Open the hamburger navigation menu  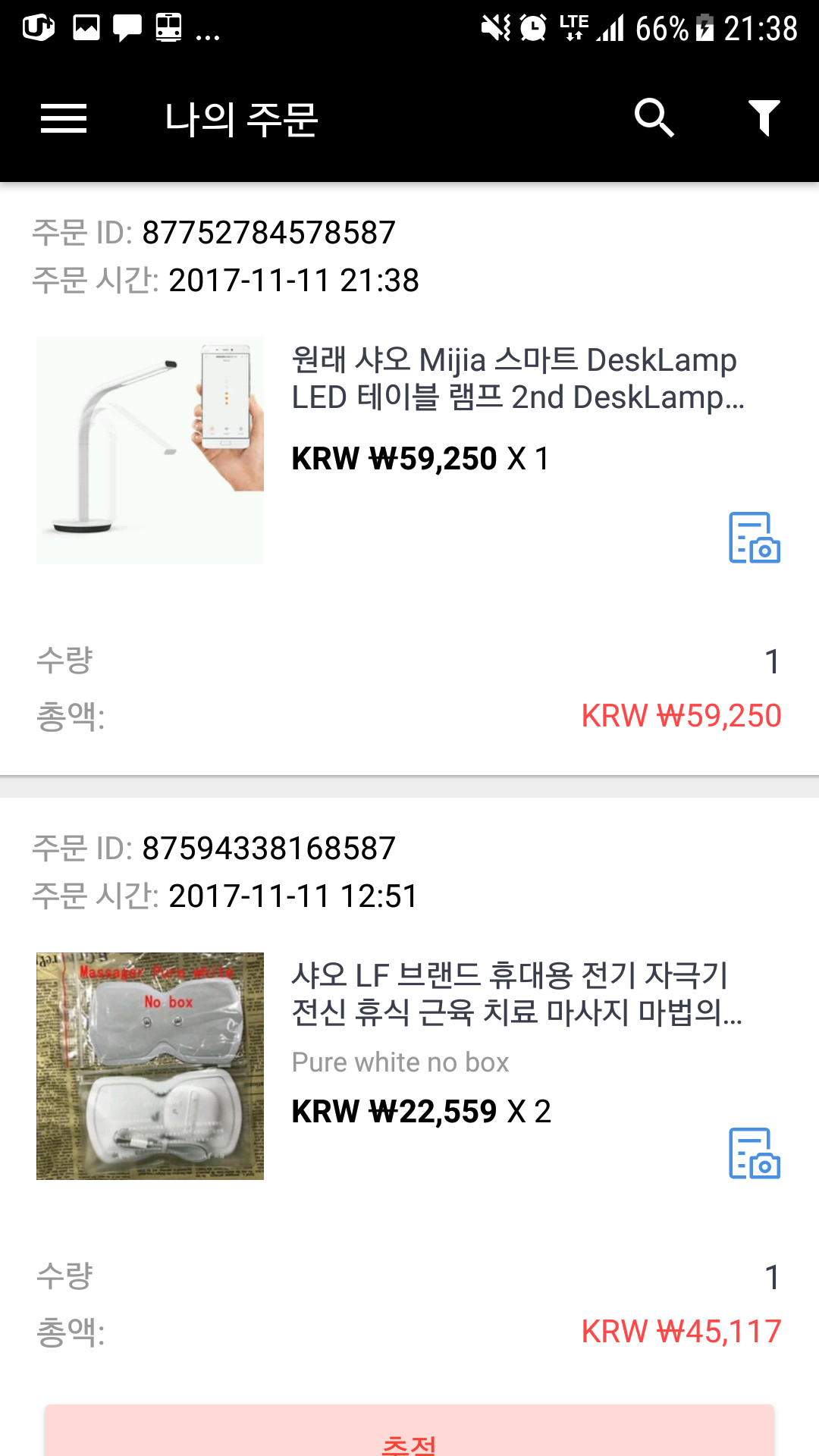click(64, 119)
